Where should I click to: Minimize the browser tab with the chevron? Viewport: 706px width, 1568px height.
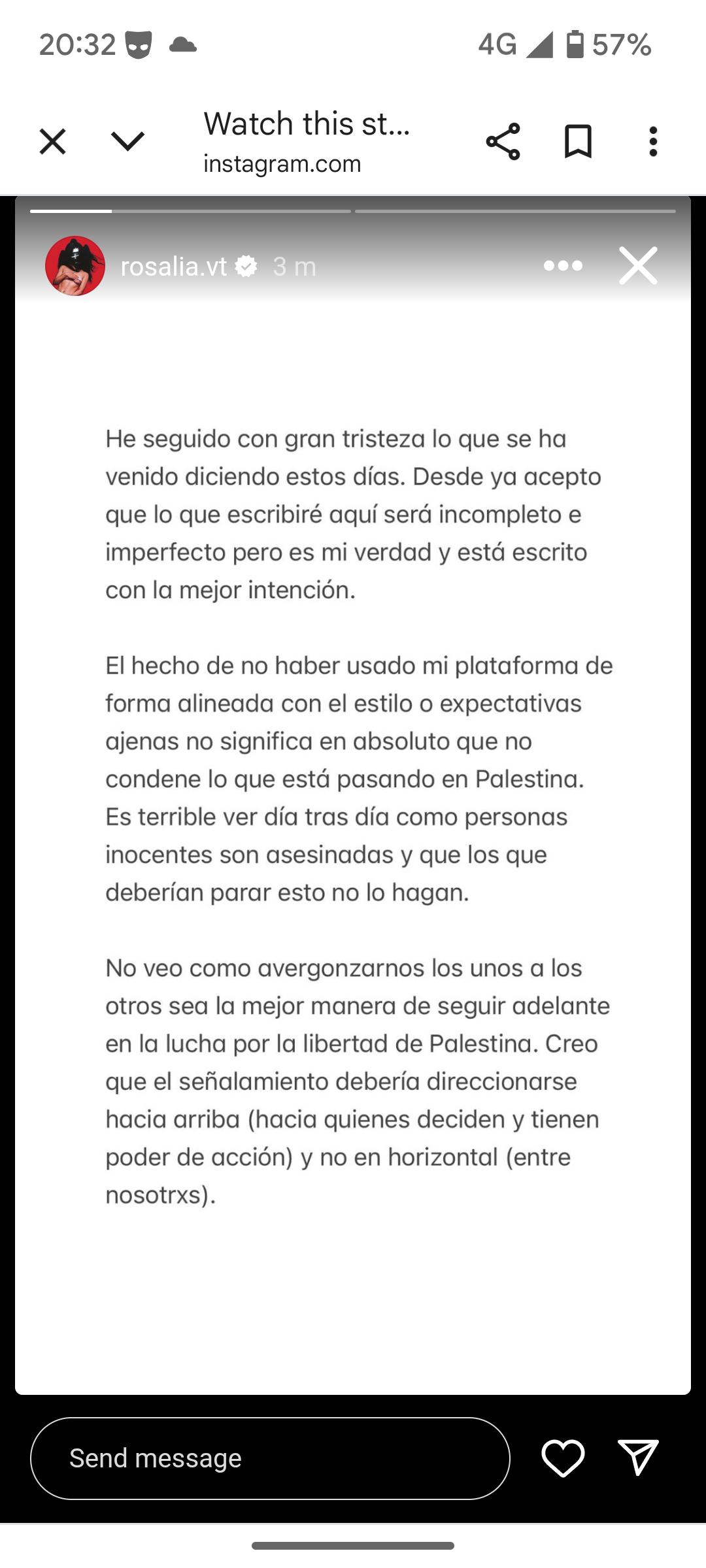click(x=127, y=141)
